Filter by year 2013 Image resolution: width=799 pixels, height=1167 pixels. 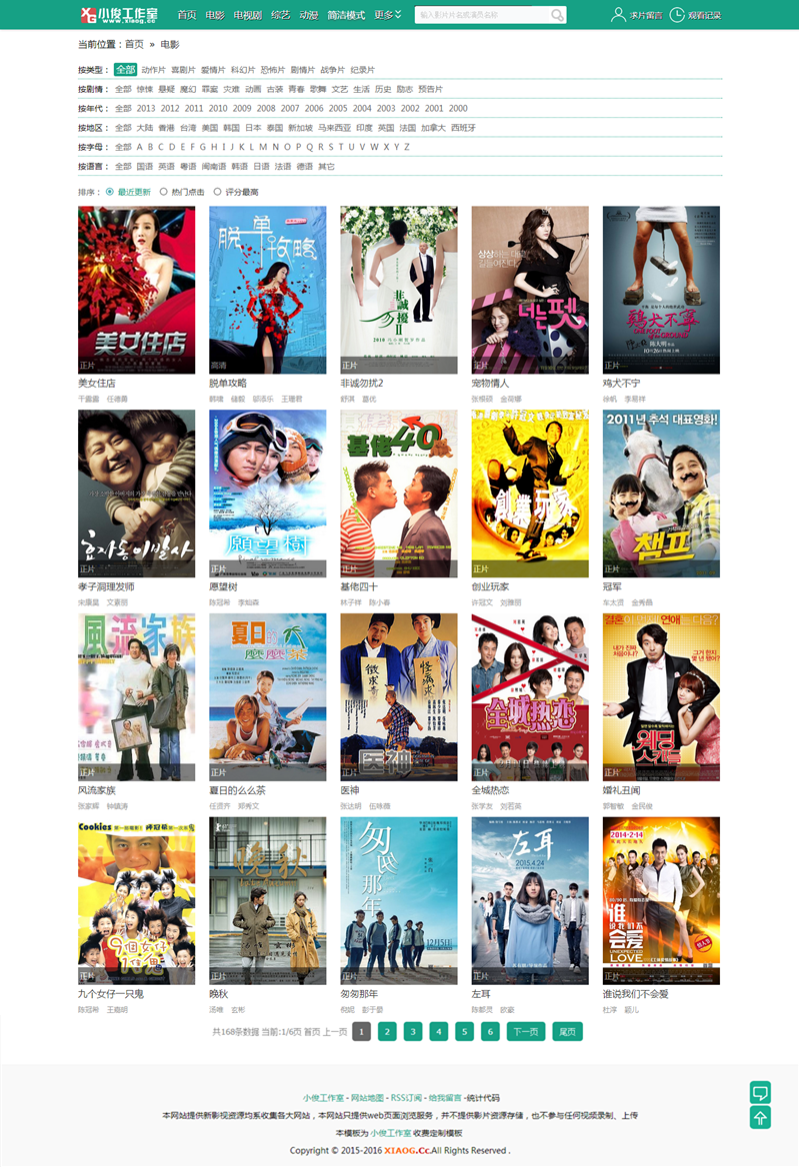(146, 108)
